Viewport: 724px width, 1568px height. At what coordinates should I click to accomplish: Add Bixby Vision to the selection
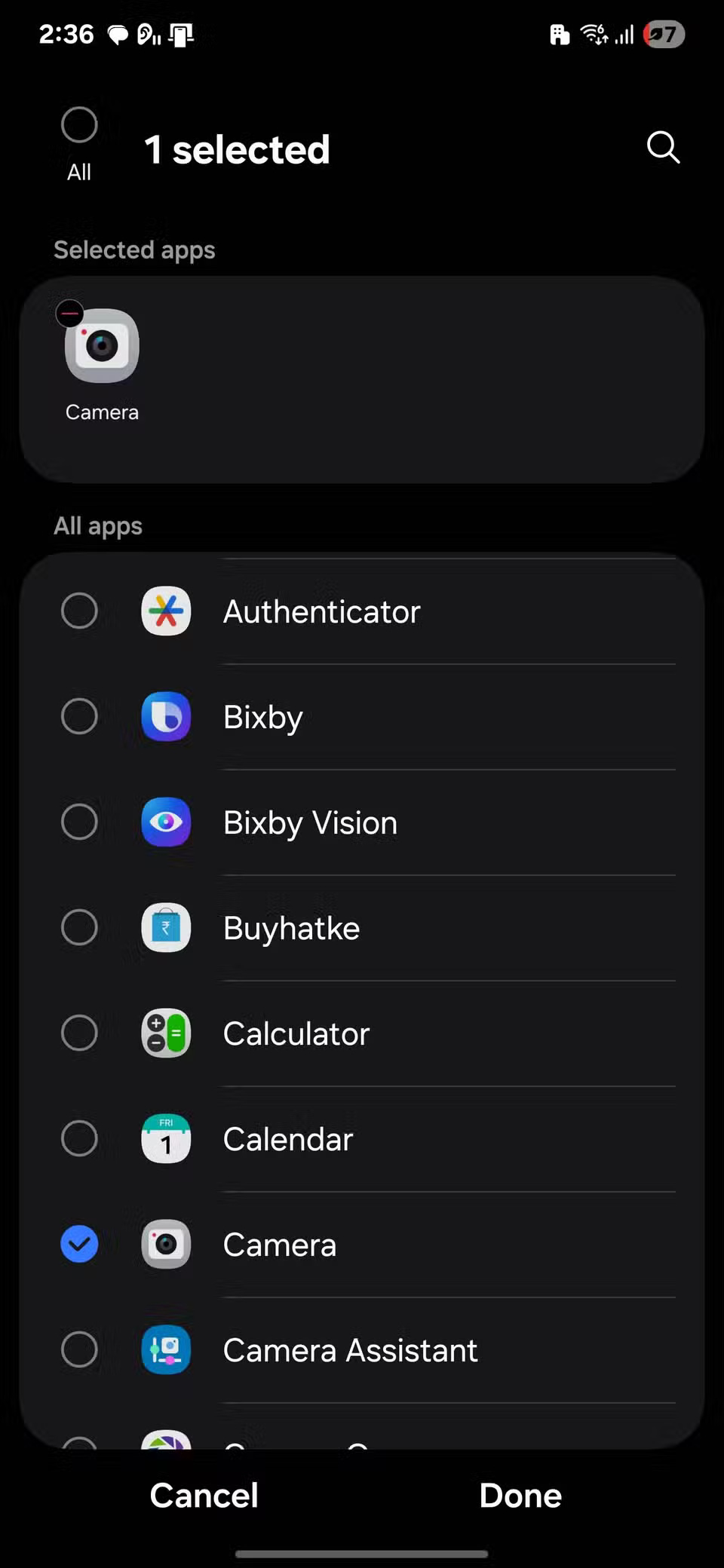79,822
